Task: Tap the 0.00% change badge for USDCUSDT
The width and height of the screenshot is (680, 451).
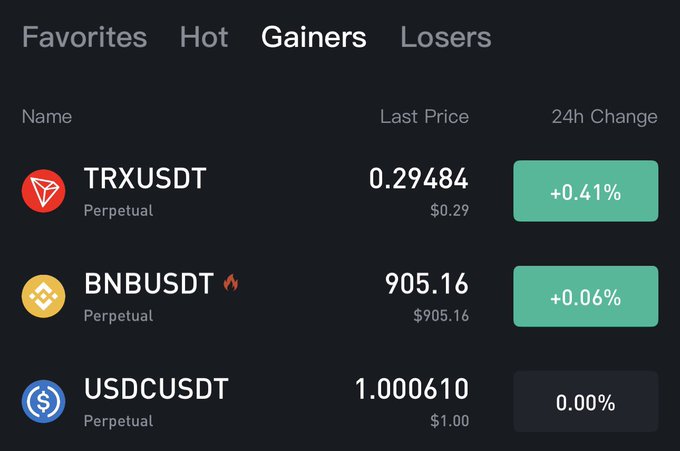Action: tap(585, 402)
